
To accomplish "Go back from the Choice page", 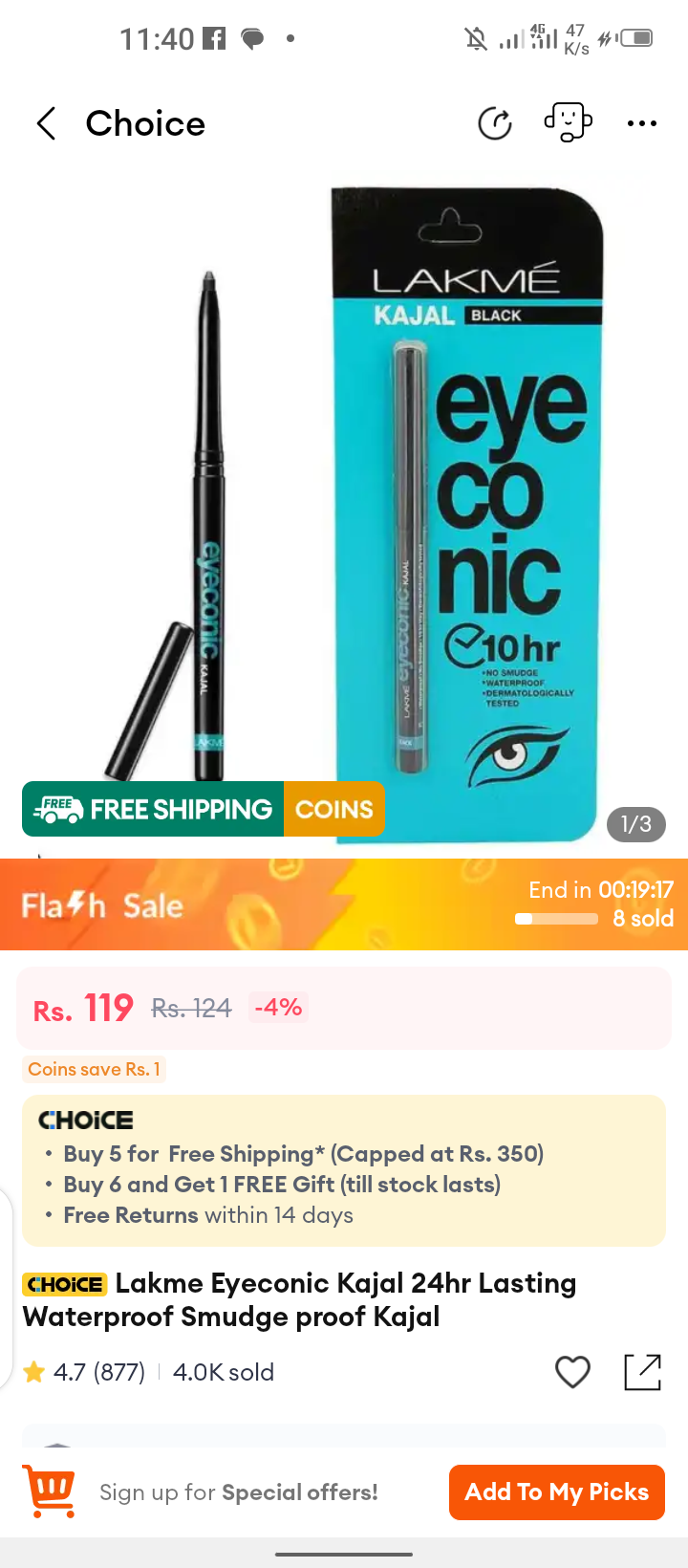I will (46, 123).
